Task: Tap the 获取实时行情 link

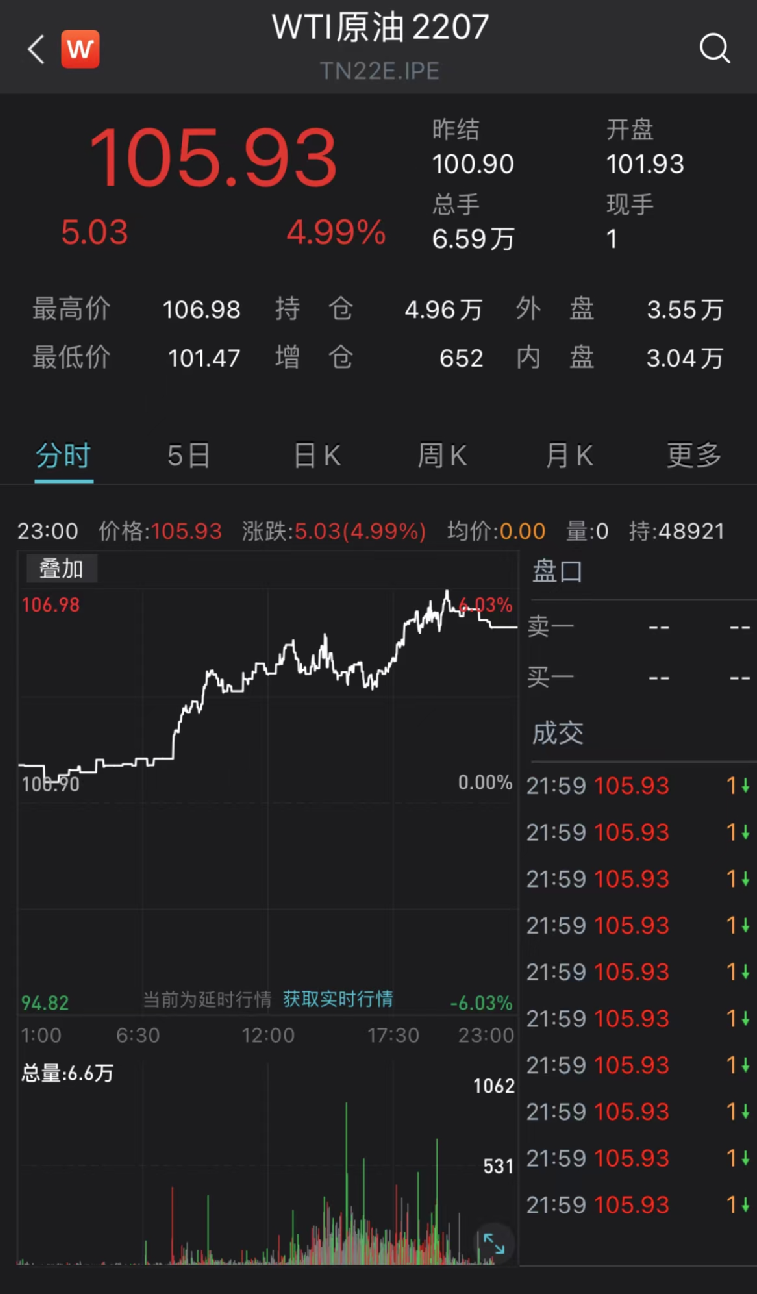Action: click(x=338, y=999)
